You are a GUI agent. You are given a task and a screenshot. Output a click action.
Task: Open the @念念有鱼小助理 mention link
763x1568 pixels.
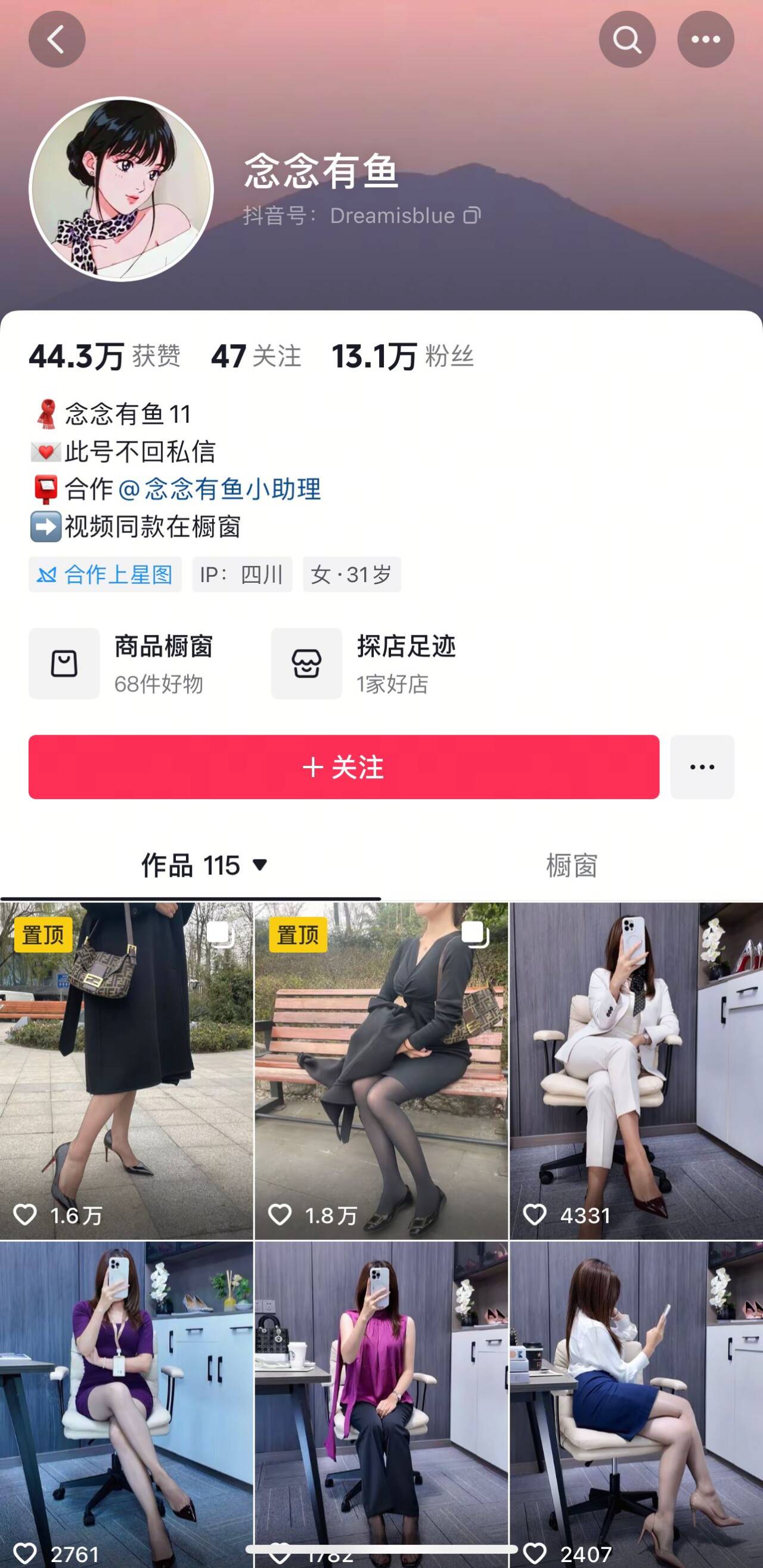219,489
